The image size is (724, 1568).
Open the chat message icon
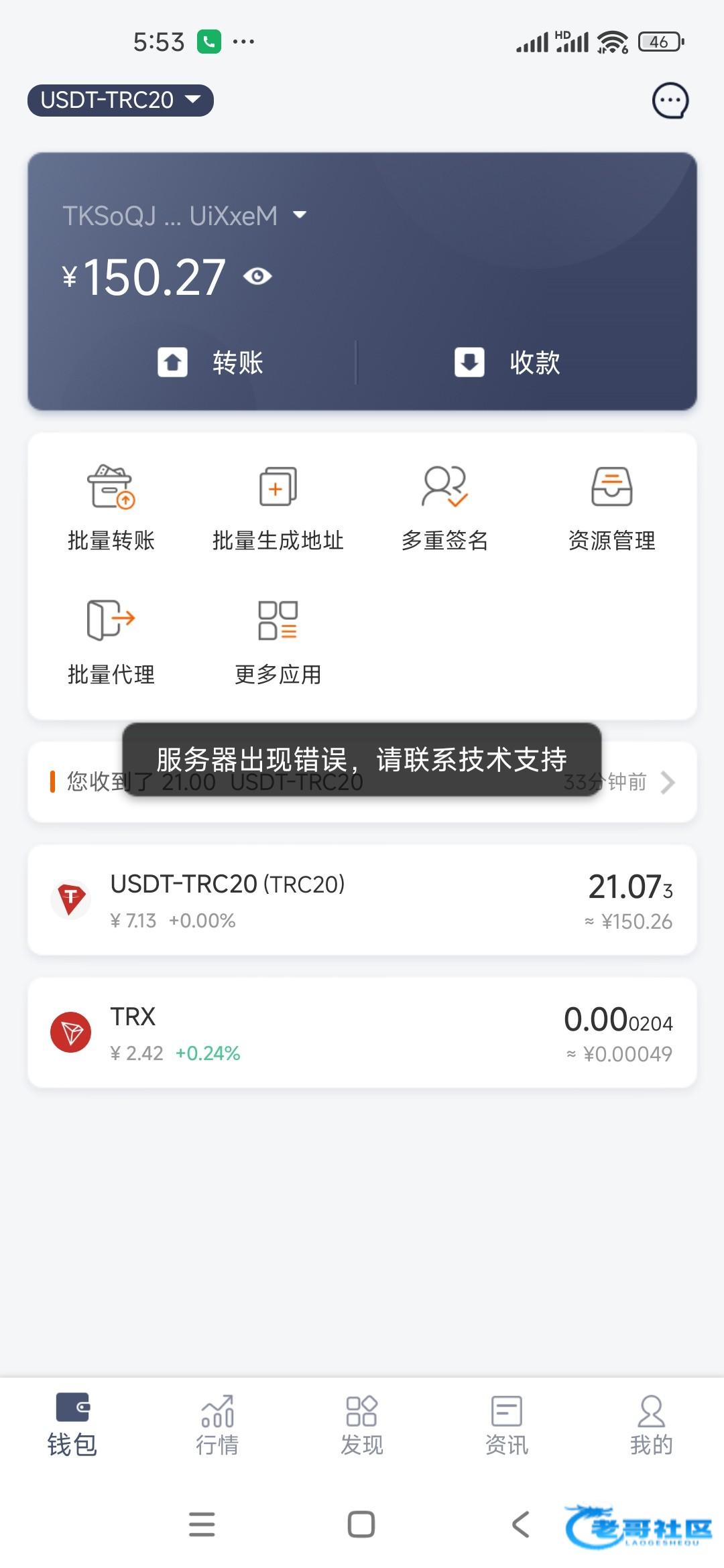coord(670,101)
